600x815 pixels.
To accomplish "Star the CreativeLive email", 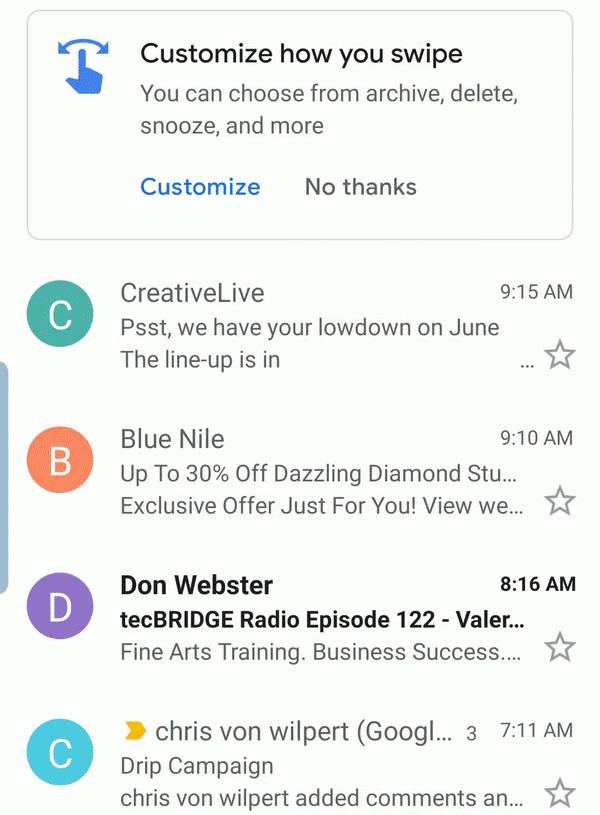I will pyautogui.click(x=560, y=355).
